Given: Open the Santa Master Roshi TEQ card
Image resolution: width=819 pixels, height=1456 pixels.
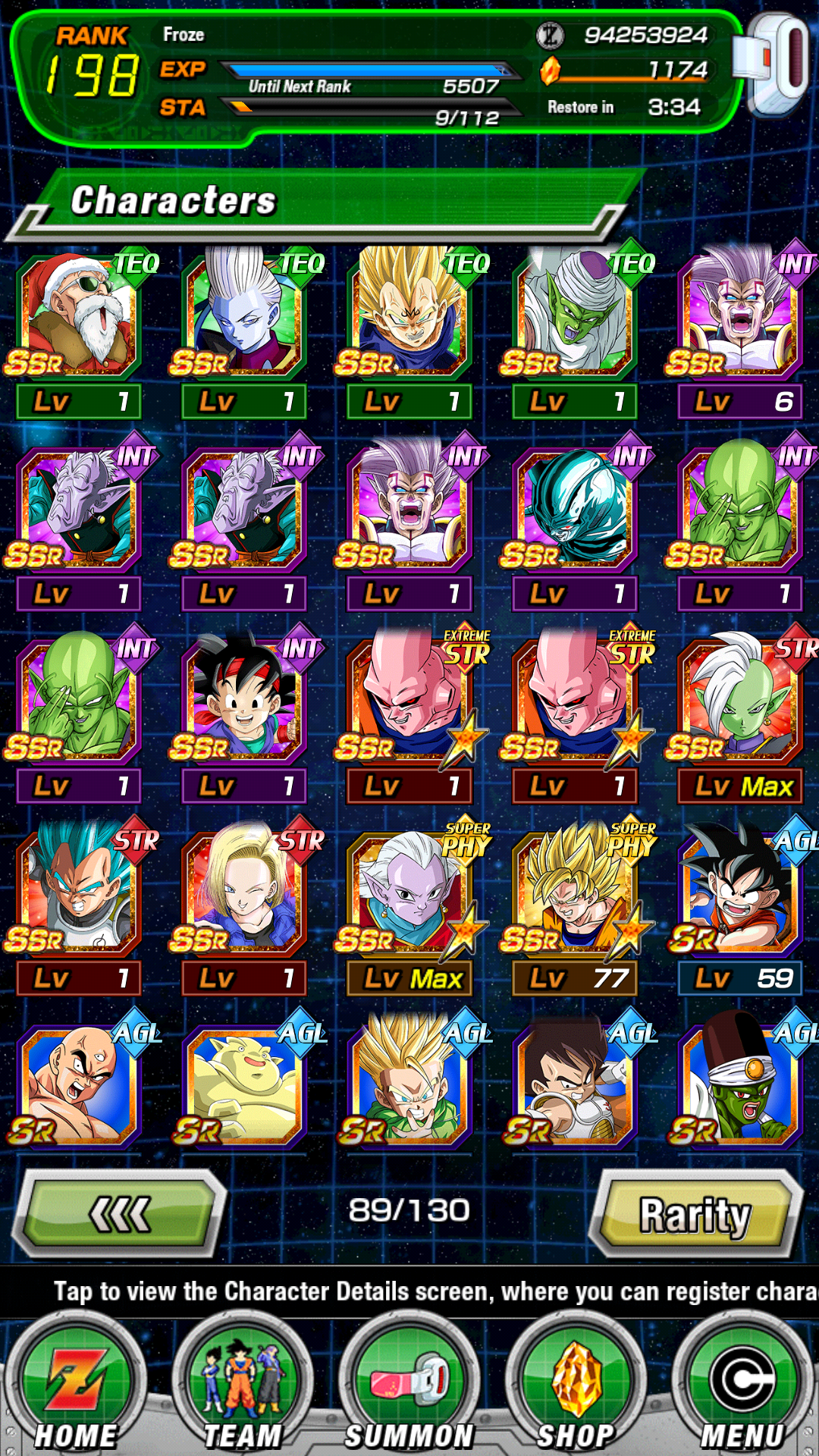Looking at the screenshot, I should click(x=79, y=335).
